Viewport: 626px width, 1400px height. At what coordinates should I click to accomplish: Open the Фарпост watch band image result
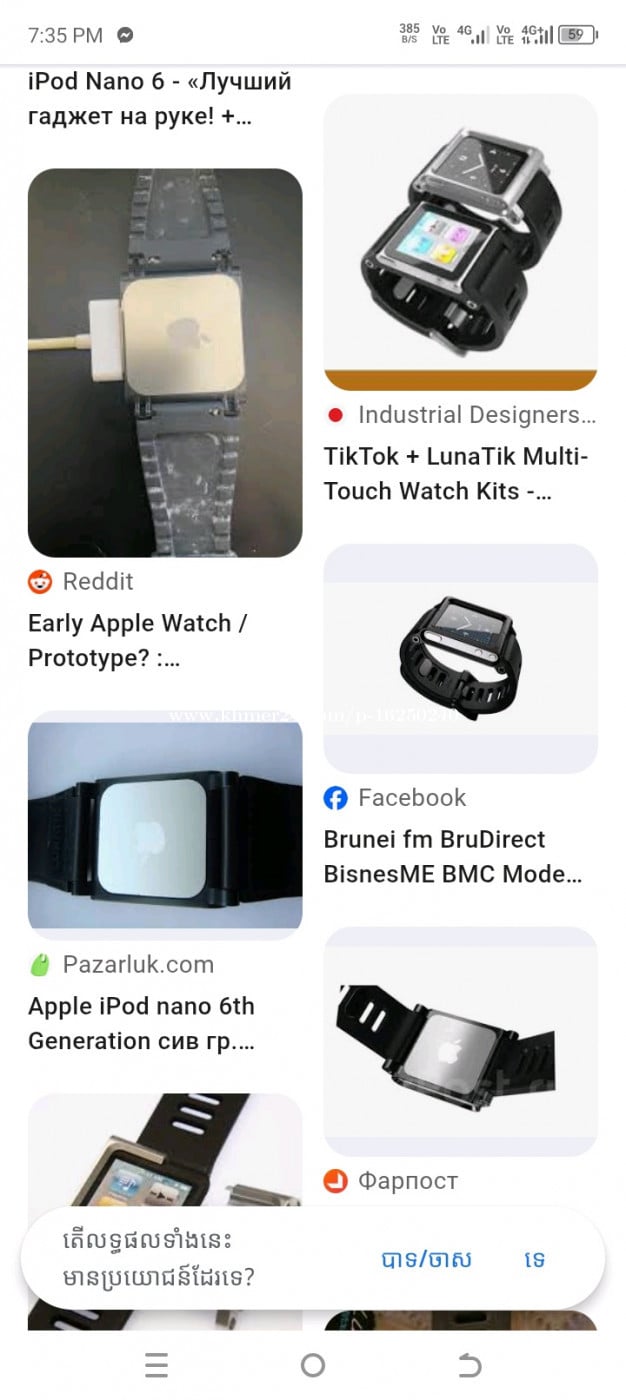coord(460,1040)
